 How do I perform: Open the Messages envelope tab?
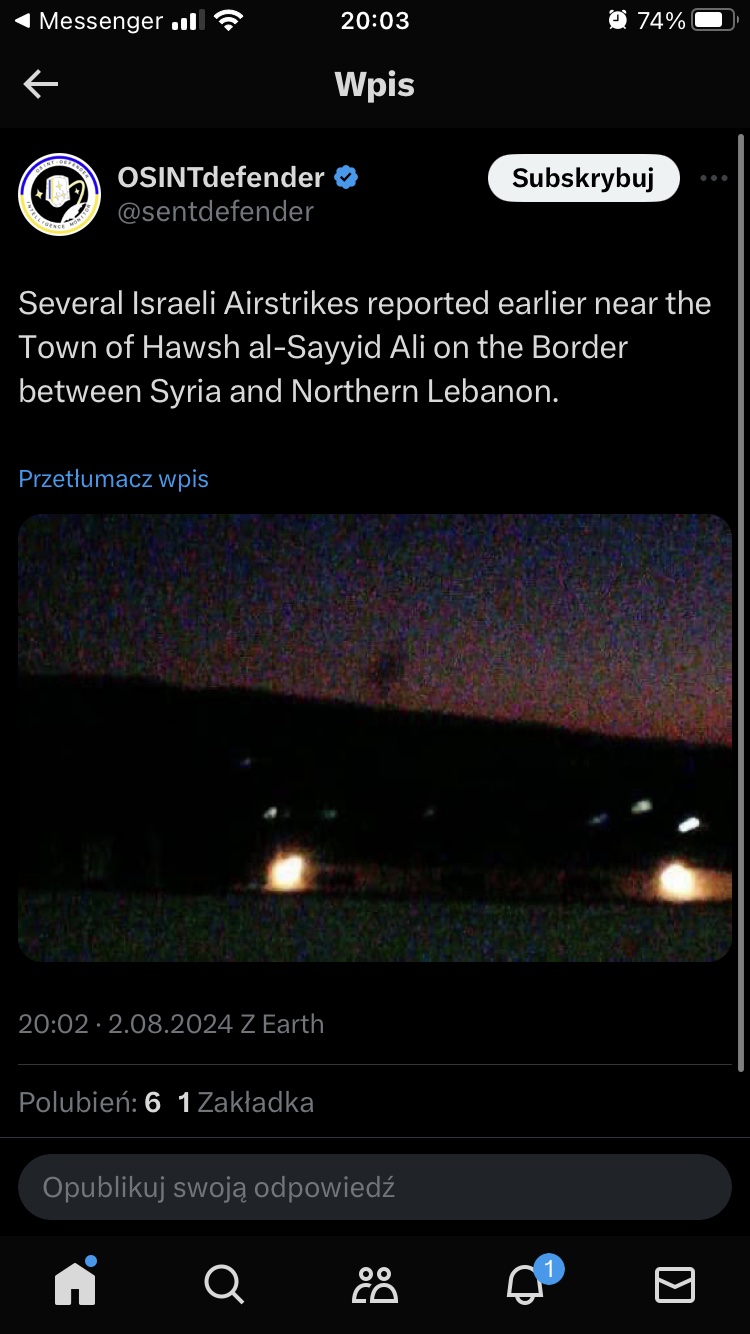point(675,1285)
